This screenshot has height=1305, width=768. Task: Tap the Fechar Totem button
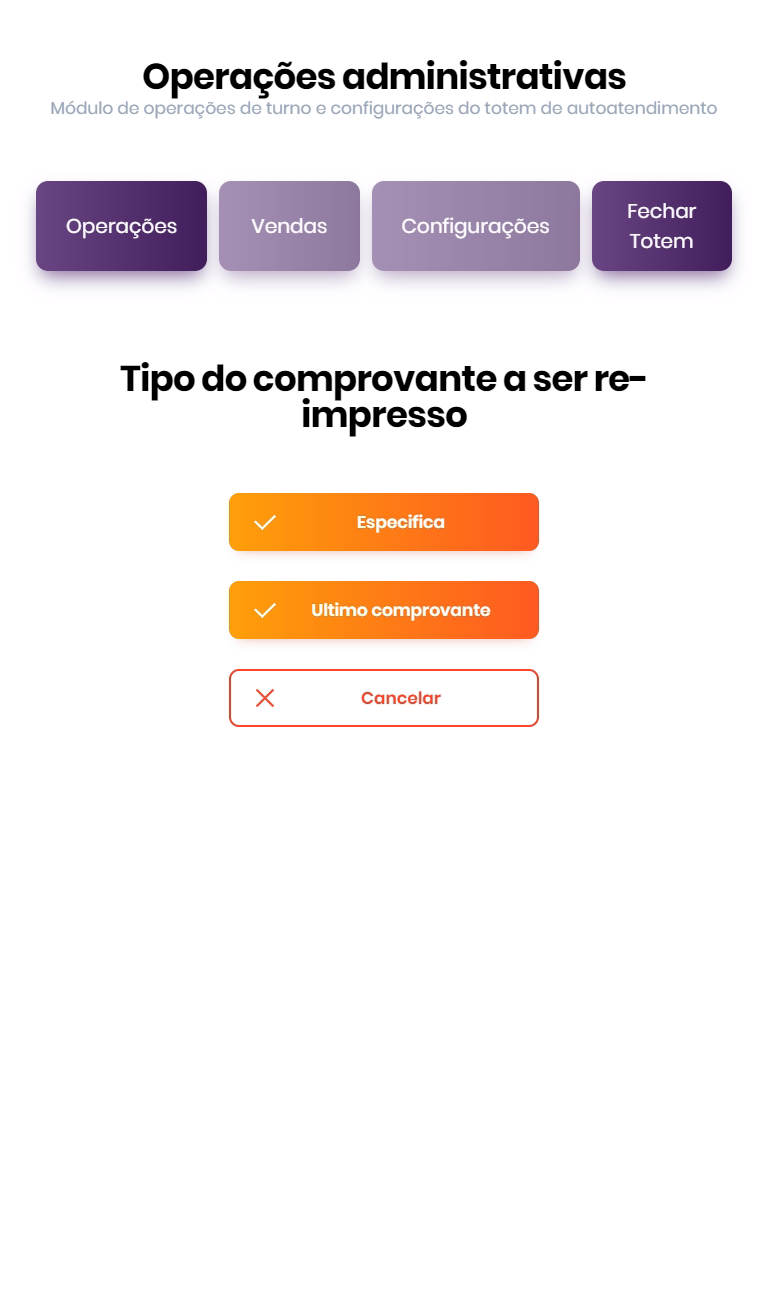coord(661,226)
